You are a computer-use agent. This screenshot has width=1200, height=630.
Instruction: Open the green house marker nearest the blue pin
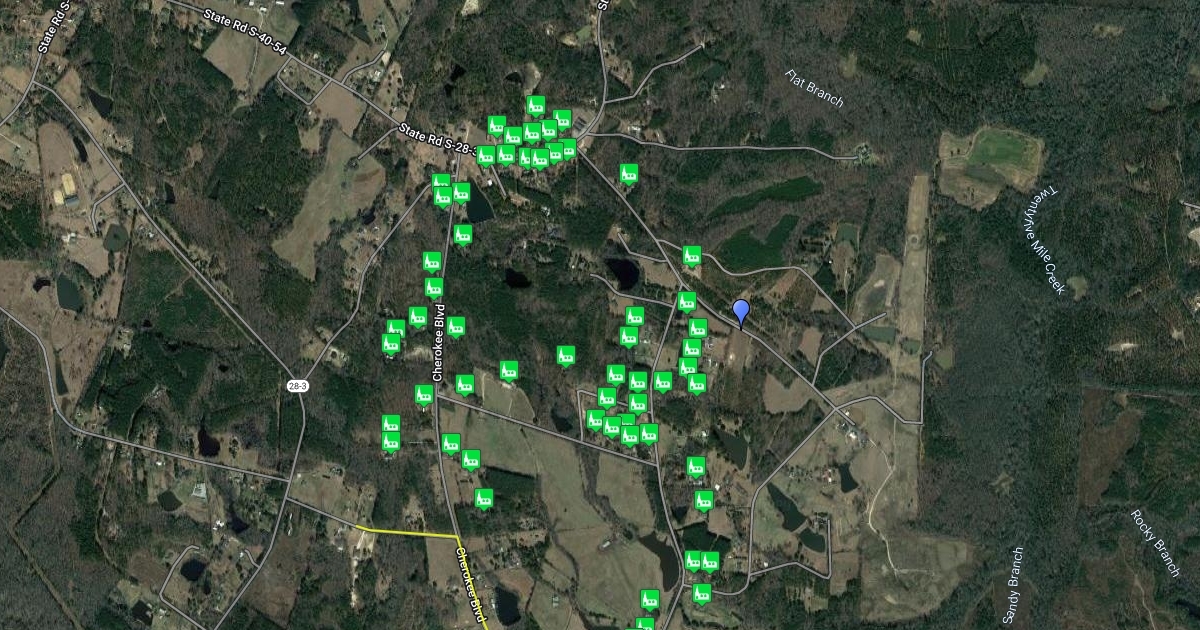point(698,327)
